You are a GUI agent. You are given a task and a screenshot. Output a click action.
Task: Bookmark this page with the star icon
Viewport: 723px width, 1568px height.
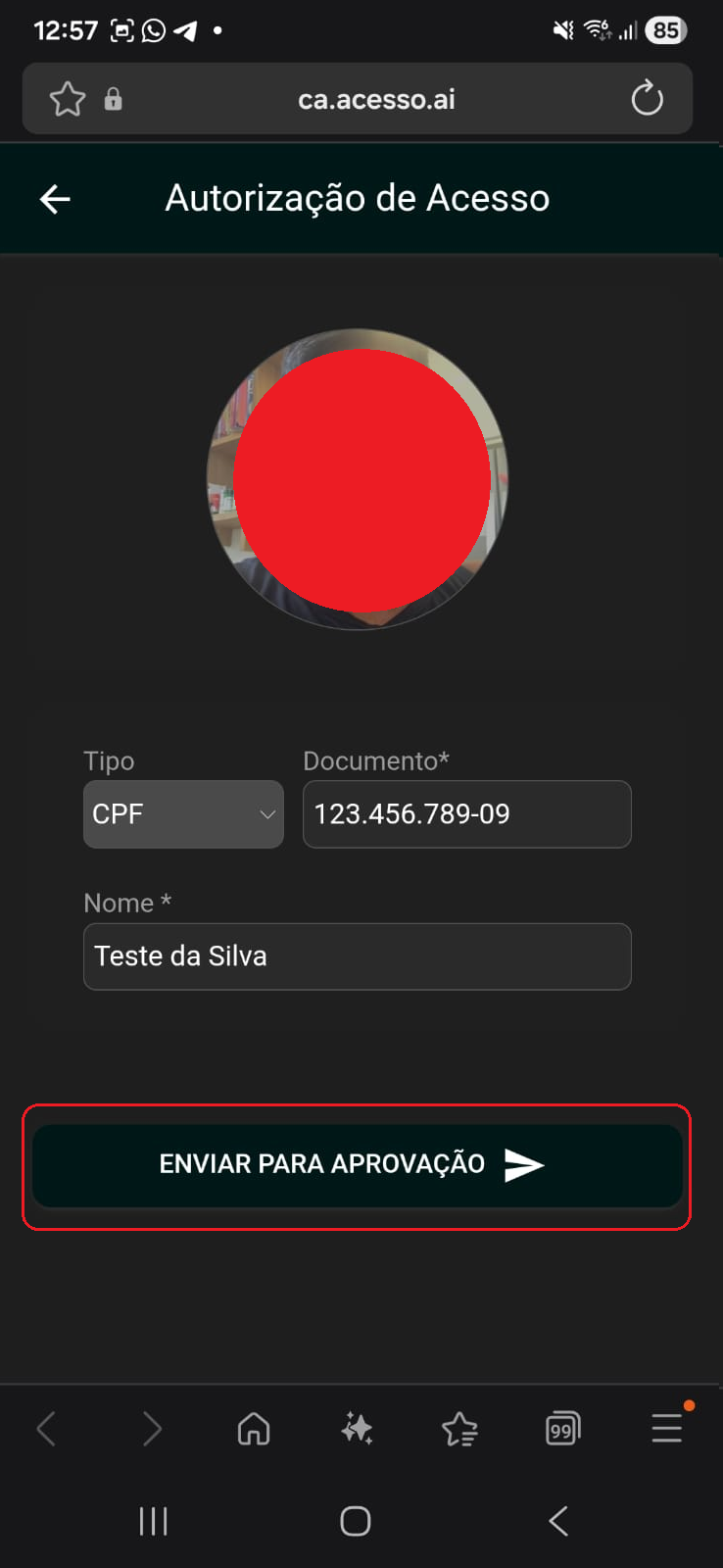[x=68, y=99]
